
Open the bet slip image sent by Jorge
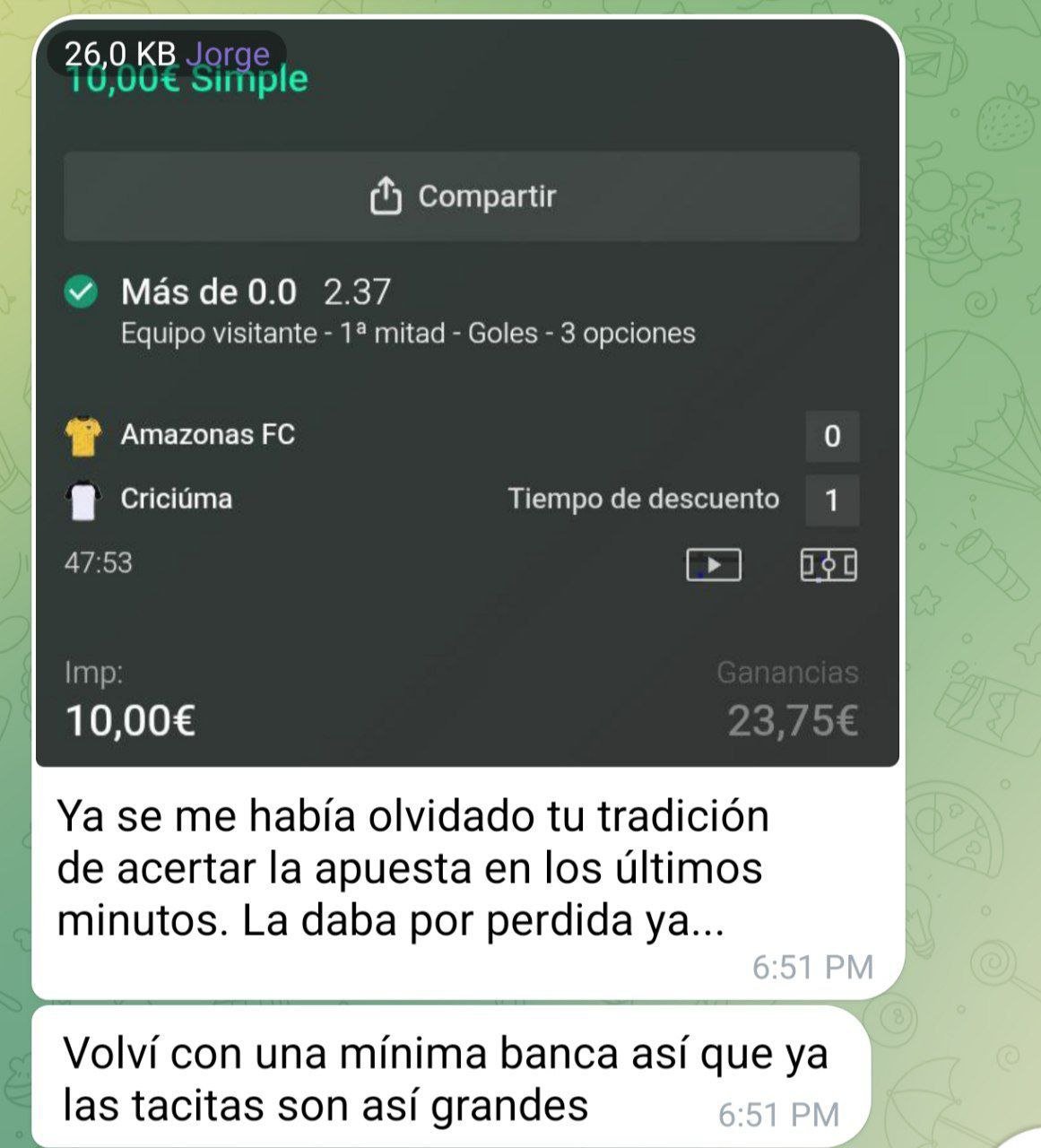click(466, 404)
